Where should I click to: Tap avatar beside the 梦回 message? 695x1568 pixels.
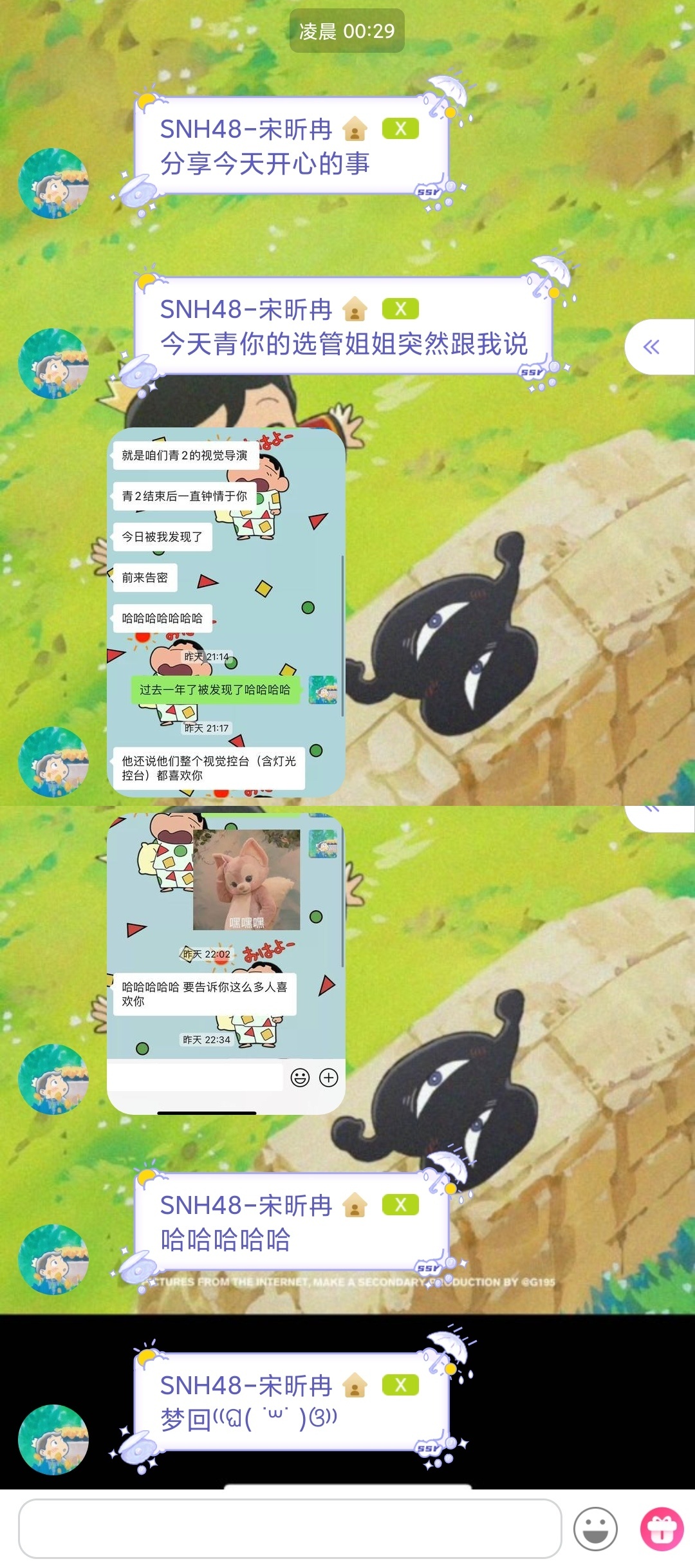pos(53,1439)
